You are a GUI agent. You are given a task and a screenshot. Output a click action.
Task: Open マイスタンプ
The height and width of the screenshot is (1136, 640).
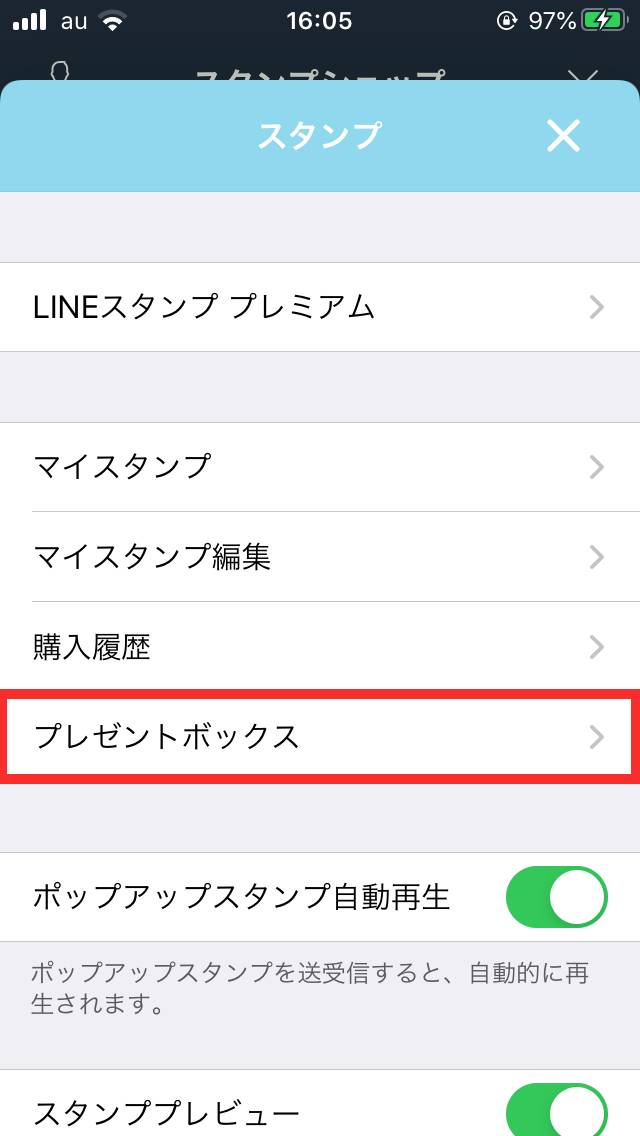point(320,467)
